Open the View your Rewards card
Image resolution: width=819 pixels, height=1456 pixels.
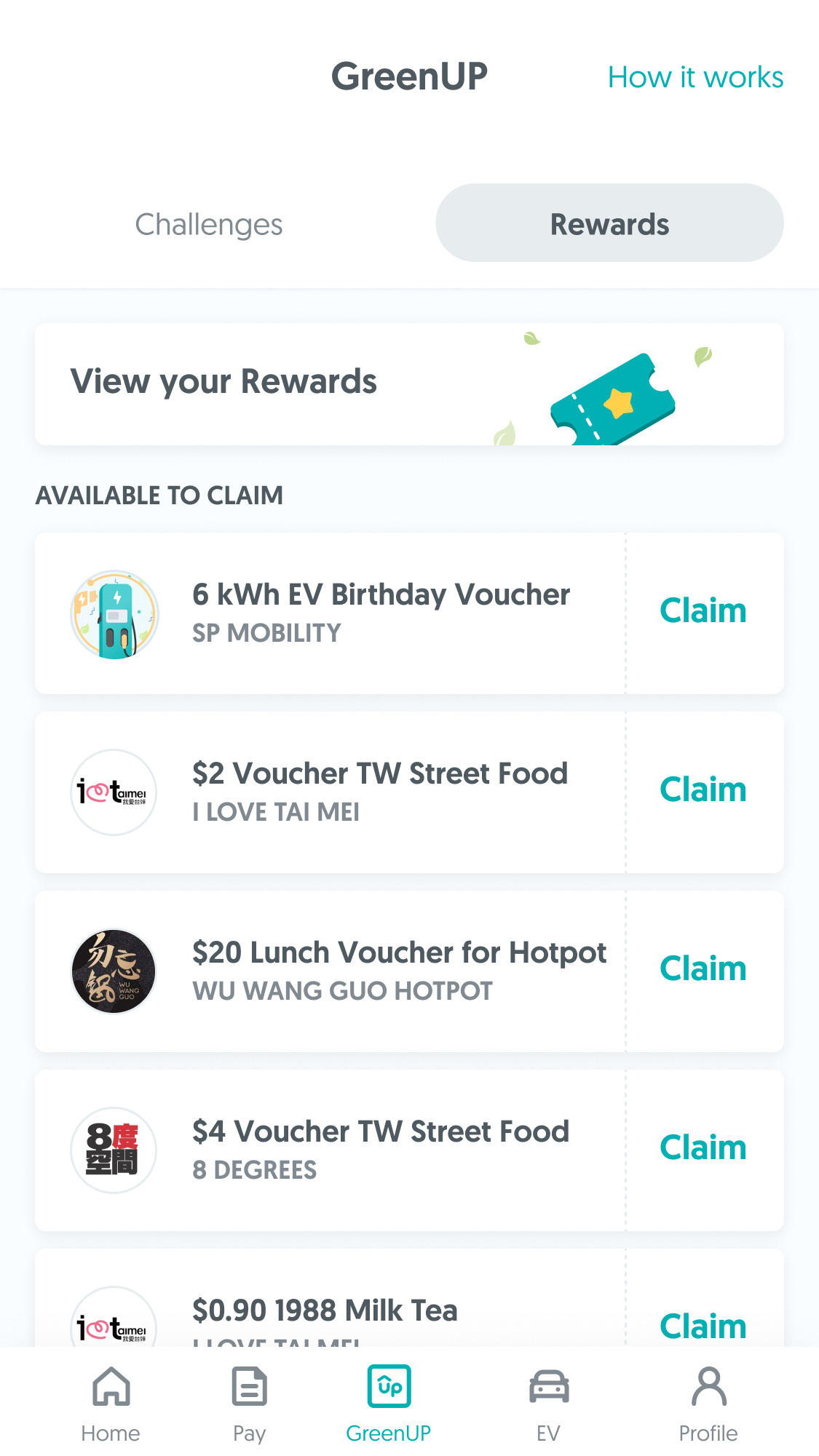(409, 383)
